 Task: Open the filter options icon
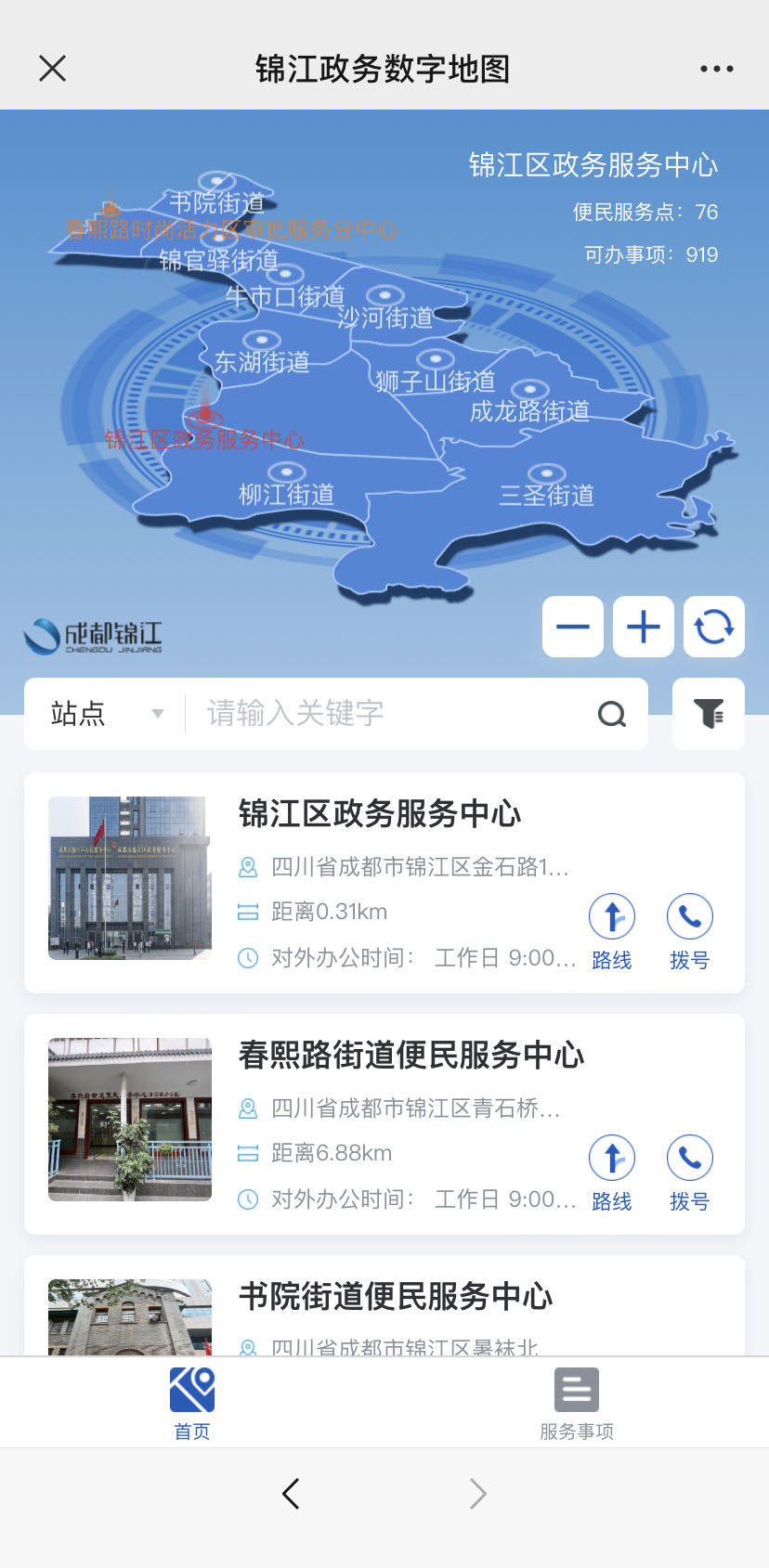pyautogui.click(x=709, y=714)
